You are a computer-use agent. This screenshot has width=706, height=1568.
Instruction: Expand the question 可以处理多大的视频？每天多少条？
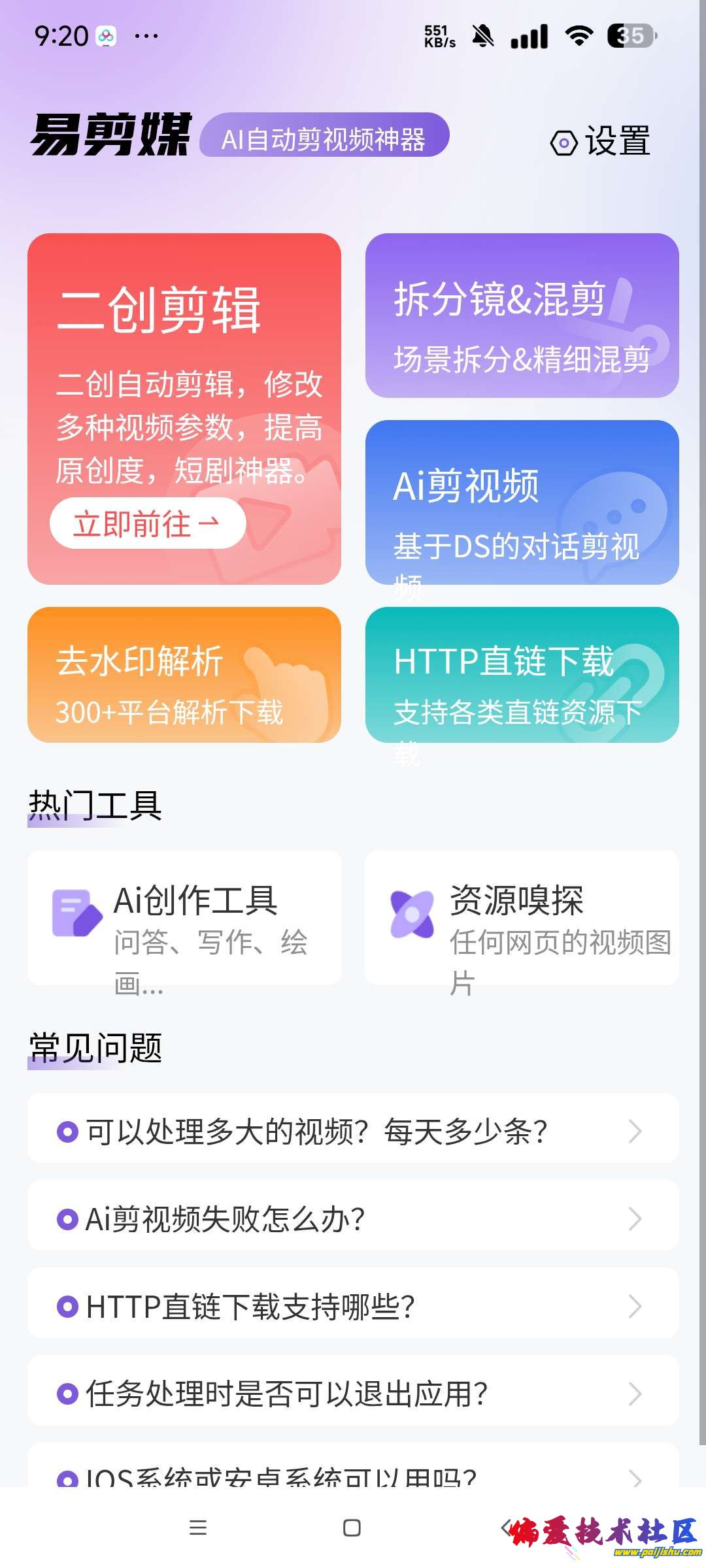353,1131
